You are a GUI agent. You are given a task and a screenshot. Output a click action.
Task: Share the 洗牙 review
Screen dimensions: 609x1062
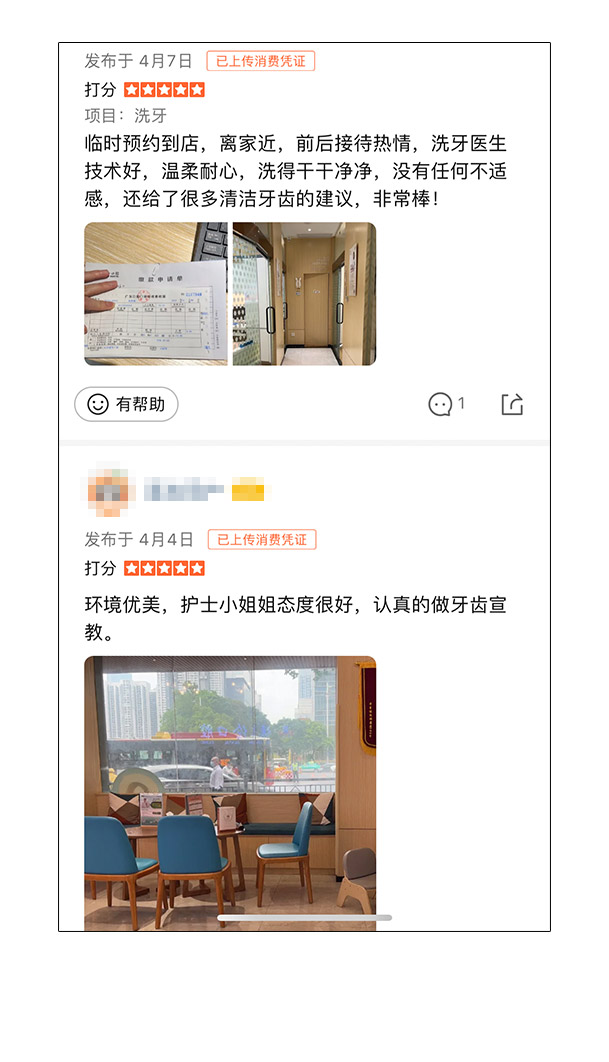point(512,404)
